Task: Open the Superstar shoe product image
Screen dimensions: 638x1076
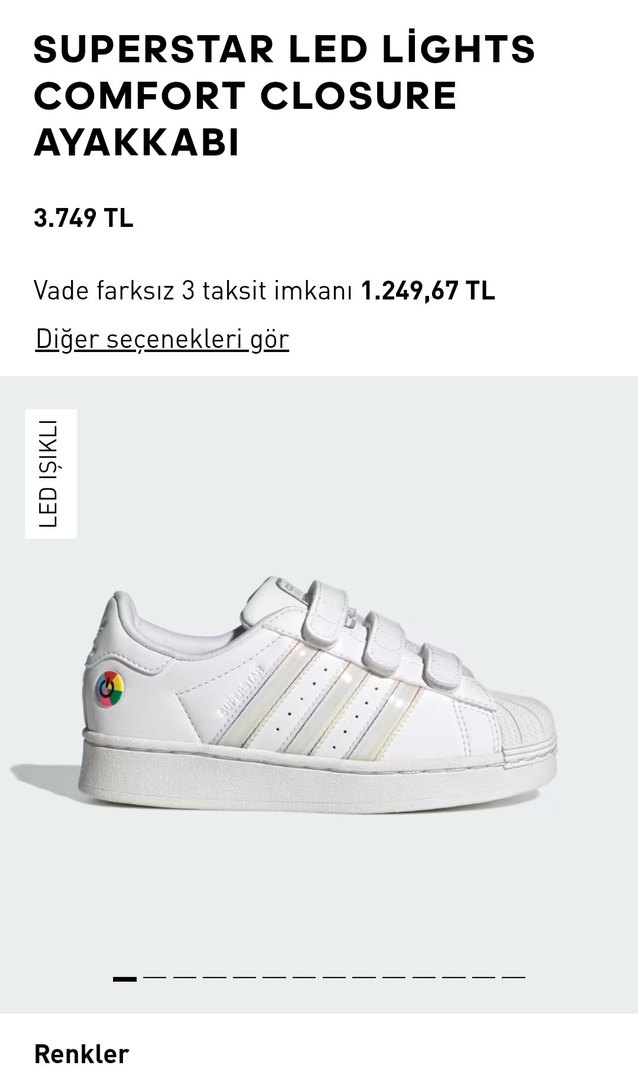Action: click(318, 680)
